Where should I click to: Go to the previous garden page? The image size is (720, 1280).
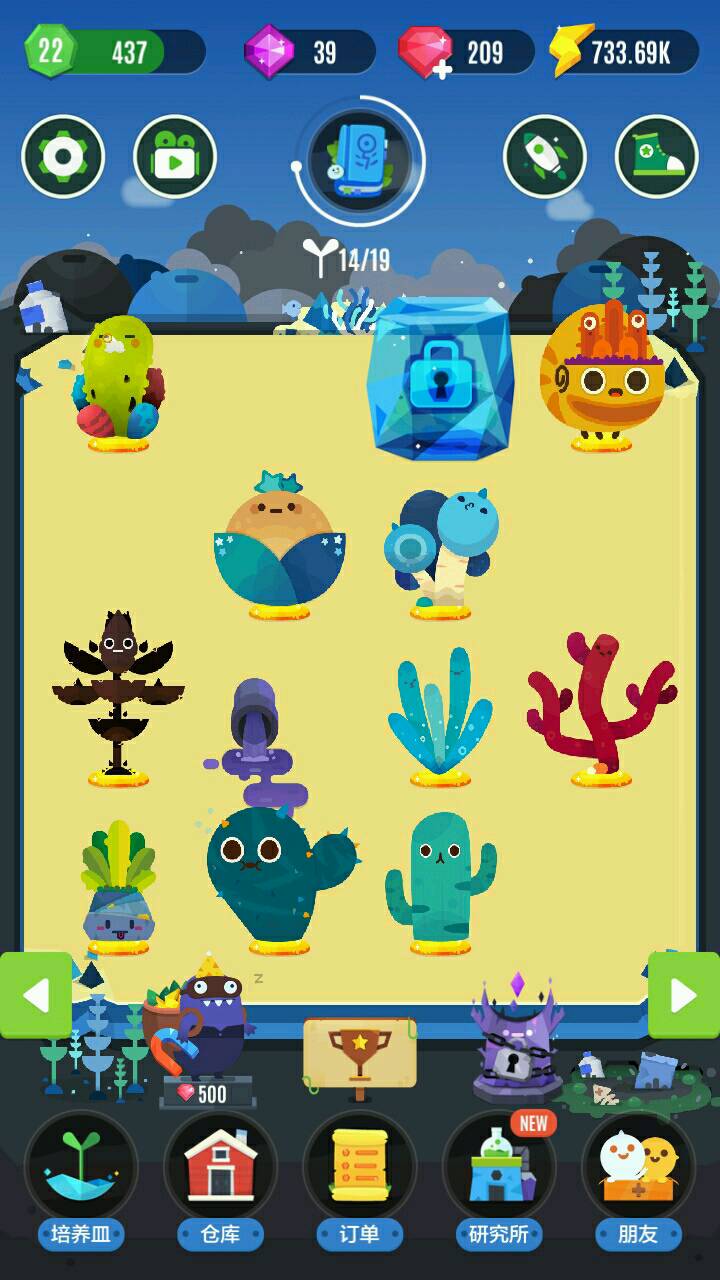tap(35, 995)
